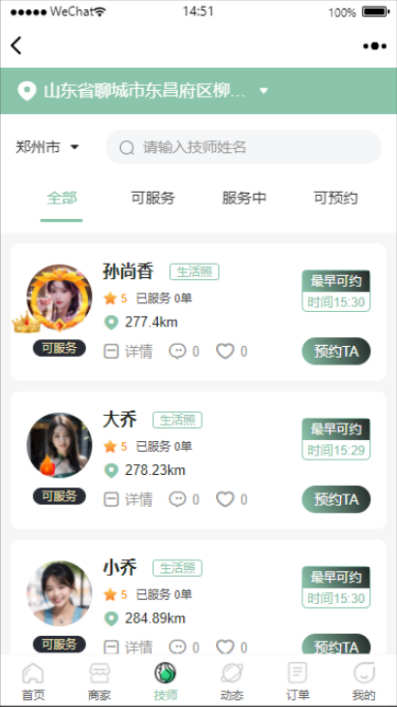Open the 我的 tab
This screenshot has width=397, height=707.
pyautogui.click(x=364, y=681)
